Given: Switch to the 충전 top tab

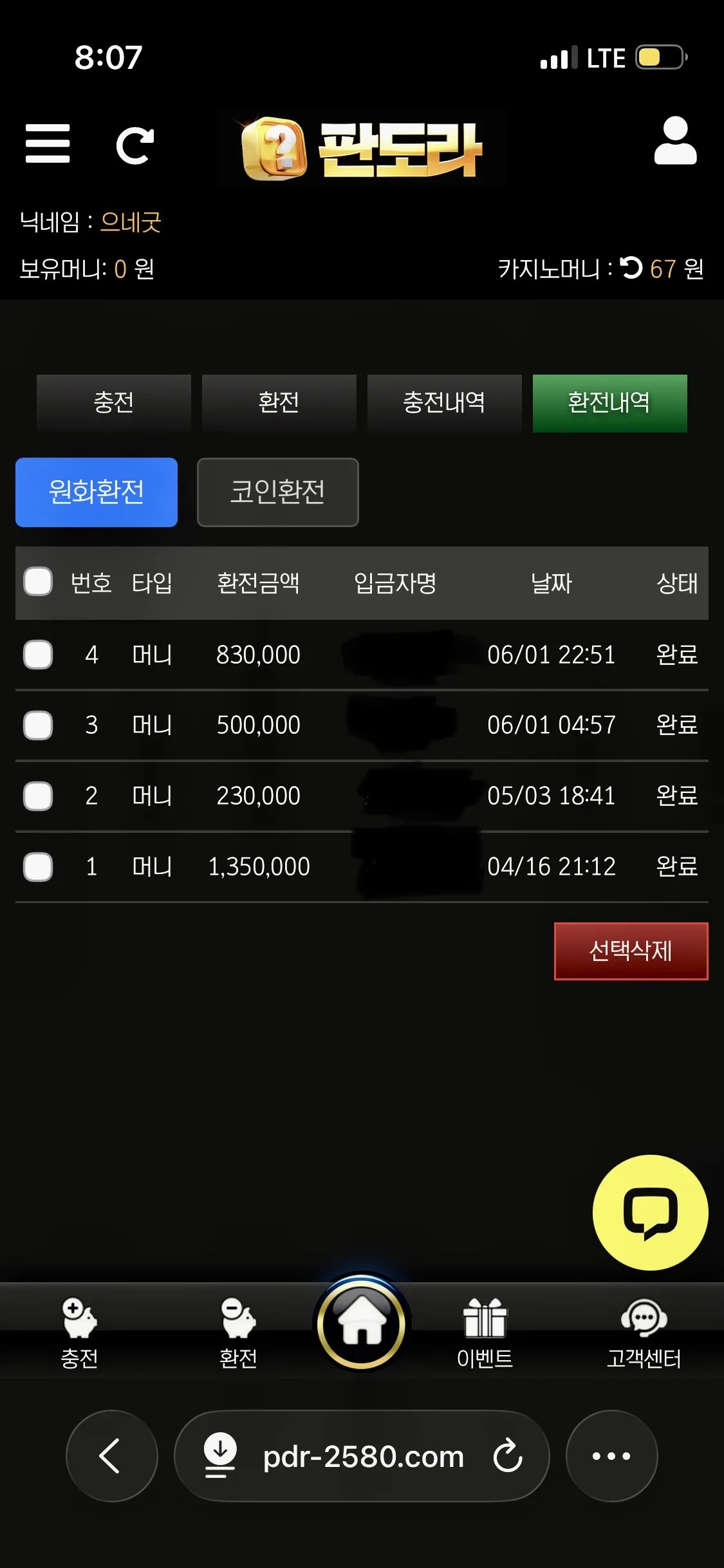Looking at the screenshot, I should [114, 403].
